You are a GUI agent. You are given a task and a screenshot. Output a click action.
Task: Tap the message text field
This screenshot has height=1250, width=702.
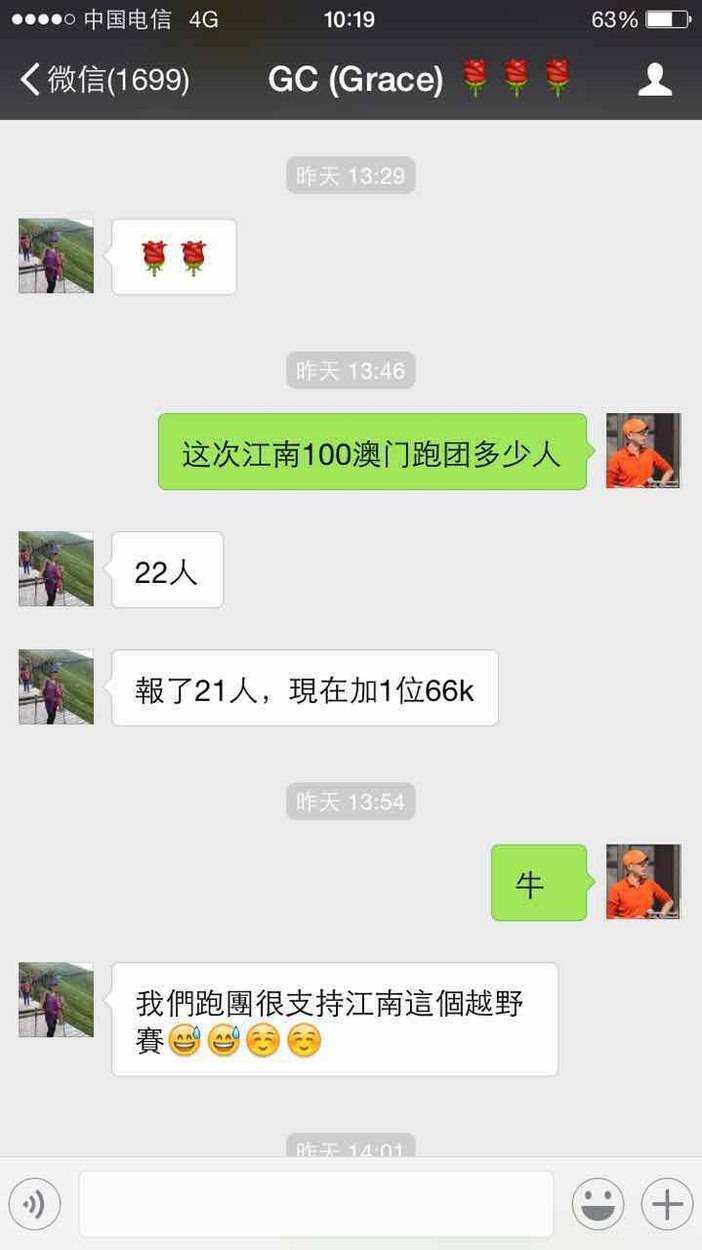pos(316,1204)
